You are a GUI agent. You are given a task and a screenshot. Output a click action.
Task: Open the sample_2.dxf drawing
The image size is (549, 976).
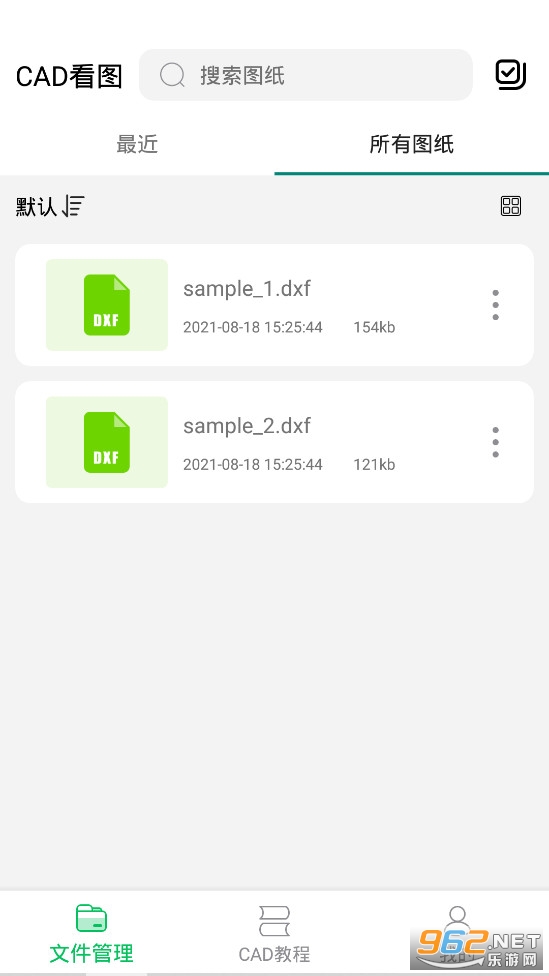coord(274,442)
